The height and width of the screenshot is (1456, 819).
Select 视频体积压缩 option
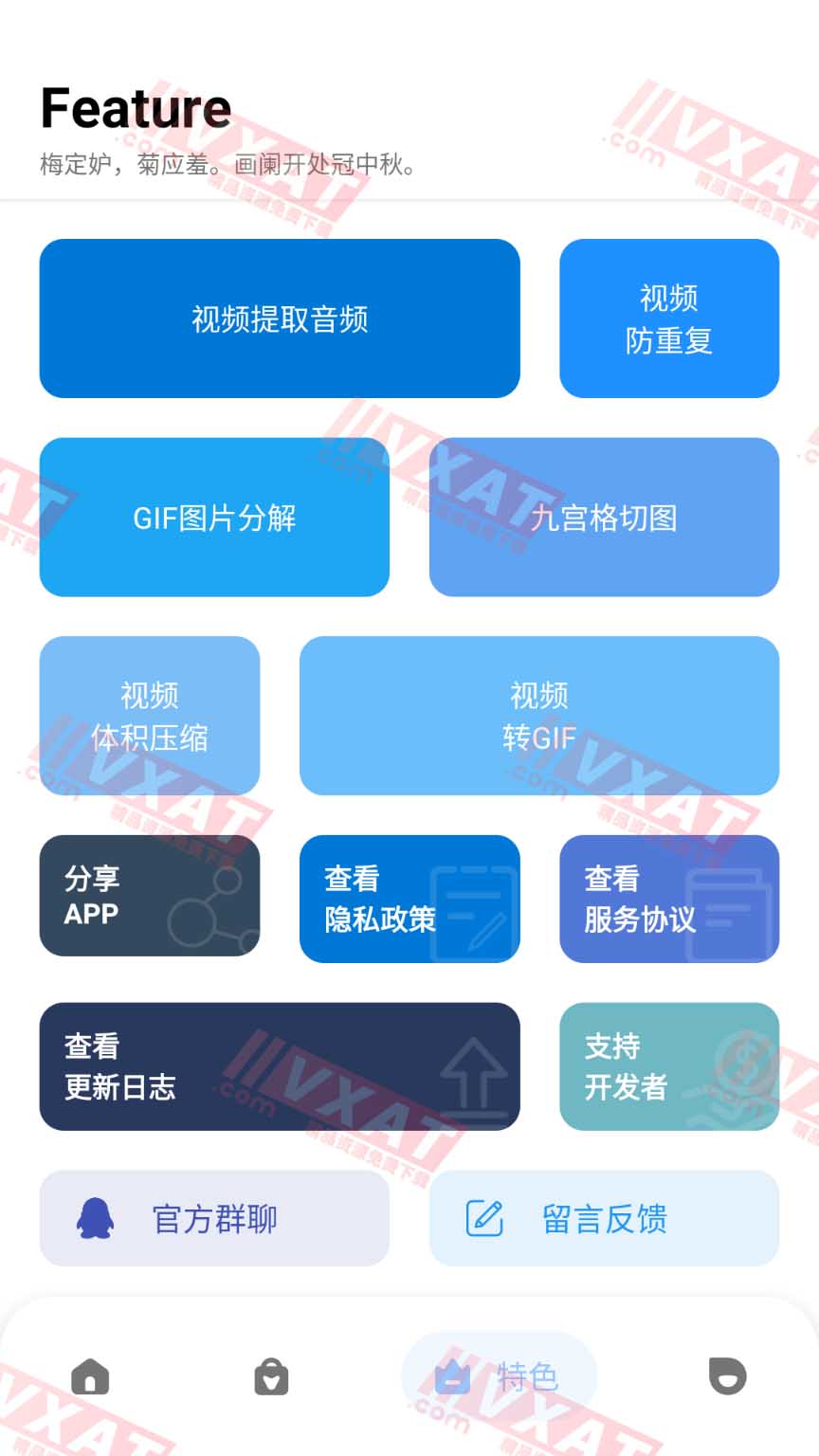(150, 716)
